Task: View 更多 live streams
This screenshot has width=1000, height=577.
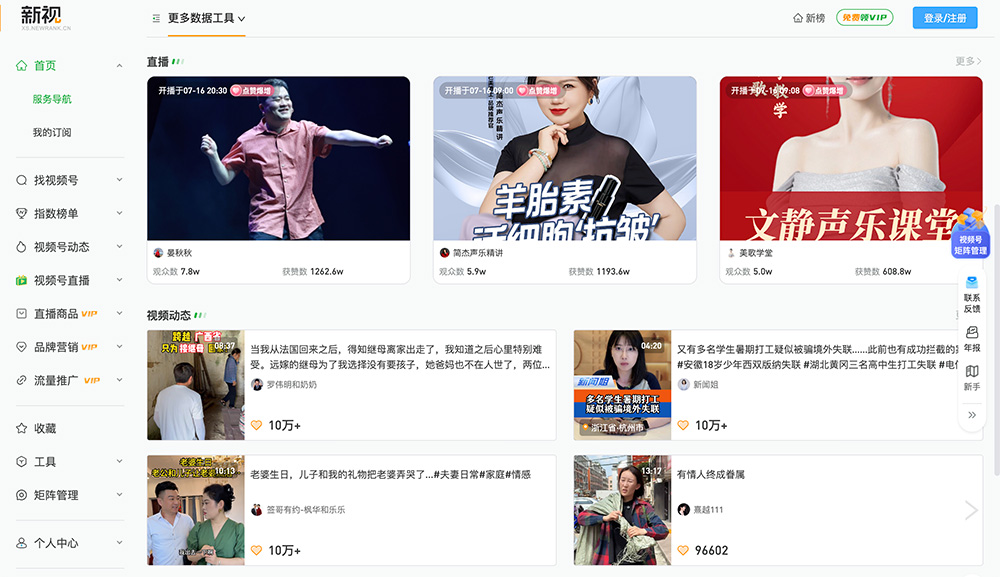Action: pyautogui.click(x=968, y=62)
